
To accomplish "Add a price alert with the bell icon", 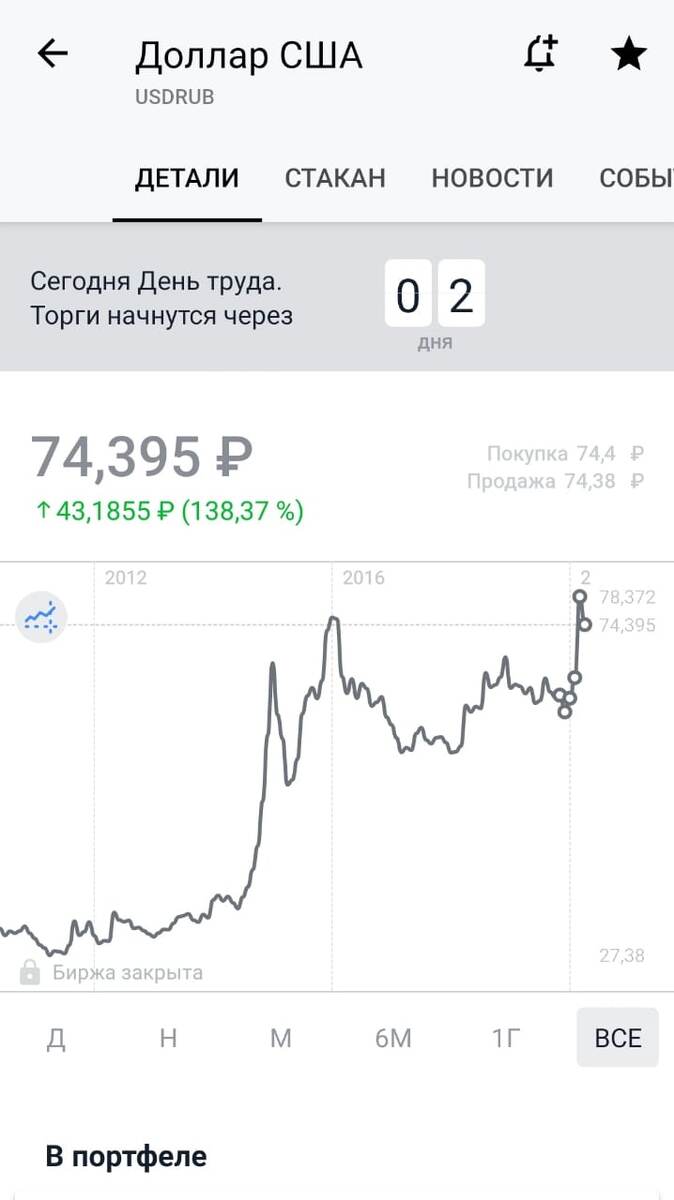I will click(540, 55).
